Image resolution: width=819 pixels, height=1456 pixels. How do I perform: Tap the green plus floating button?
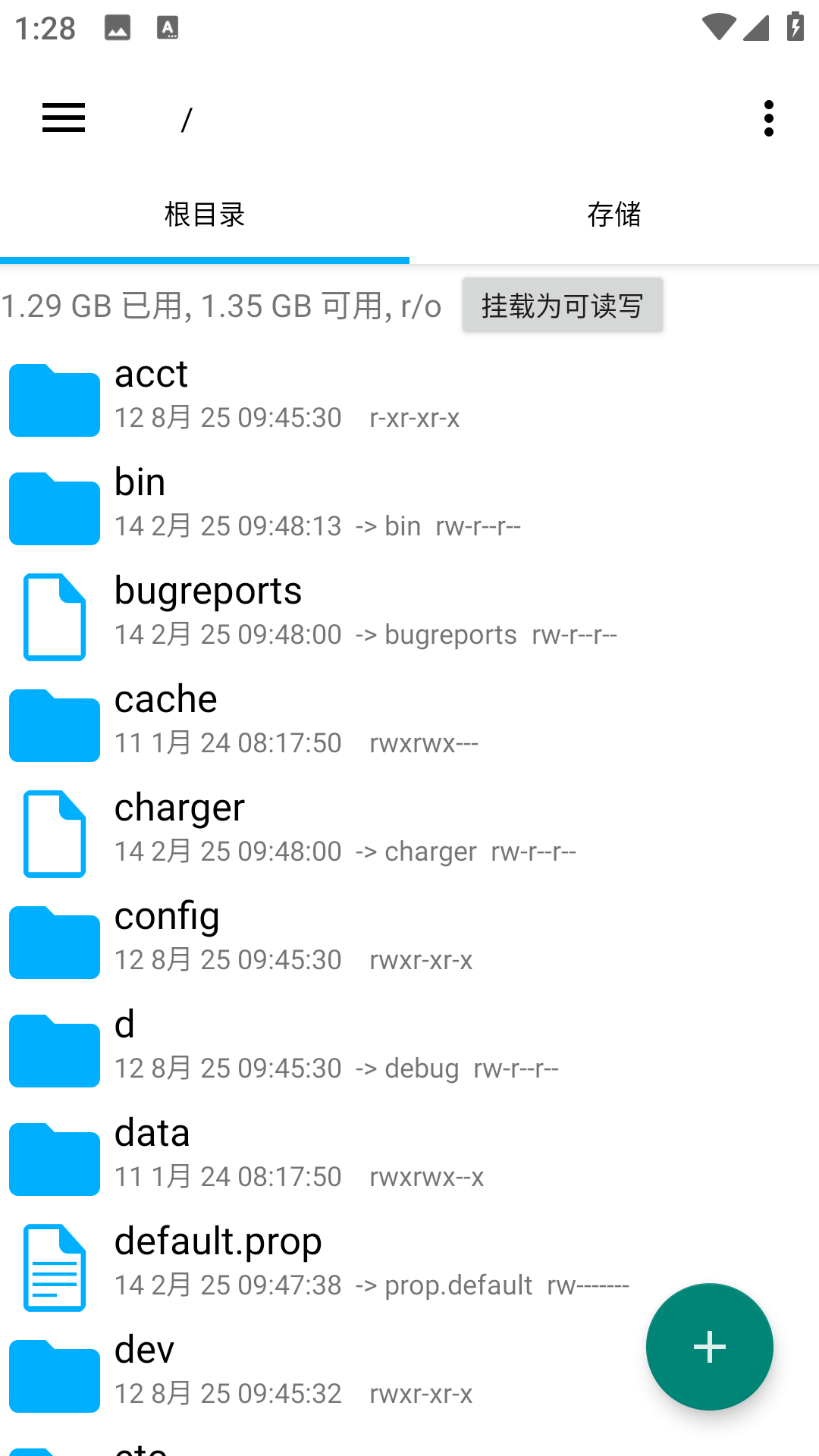[x=709, y=1347]
